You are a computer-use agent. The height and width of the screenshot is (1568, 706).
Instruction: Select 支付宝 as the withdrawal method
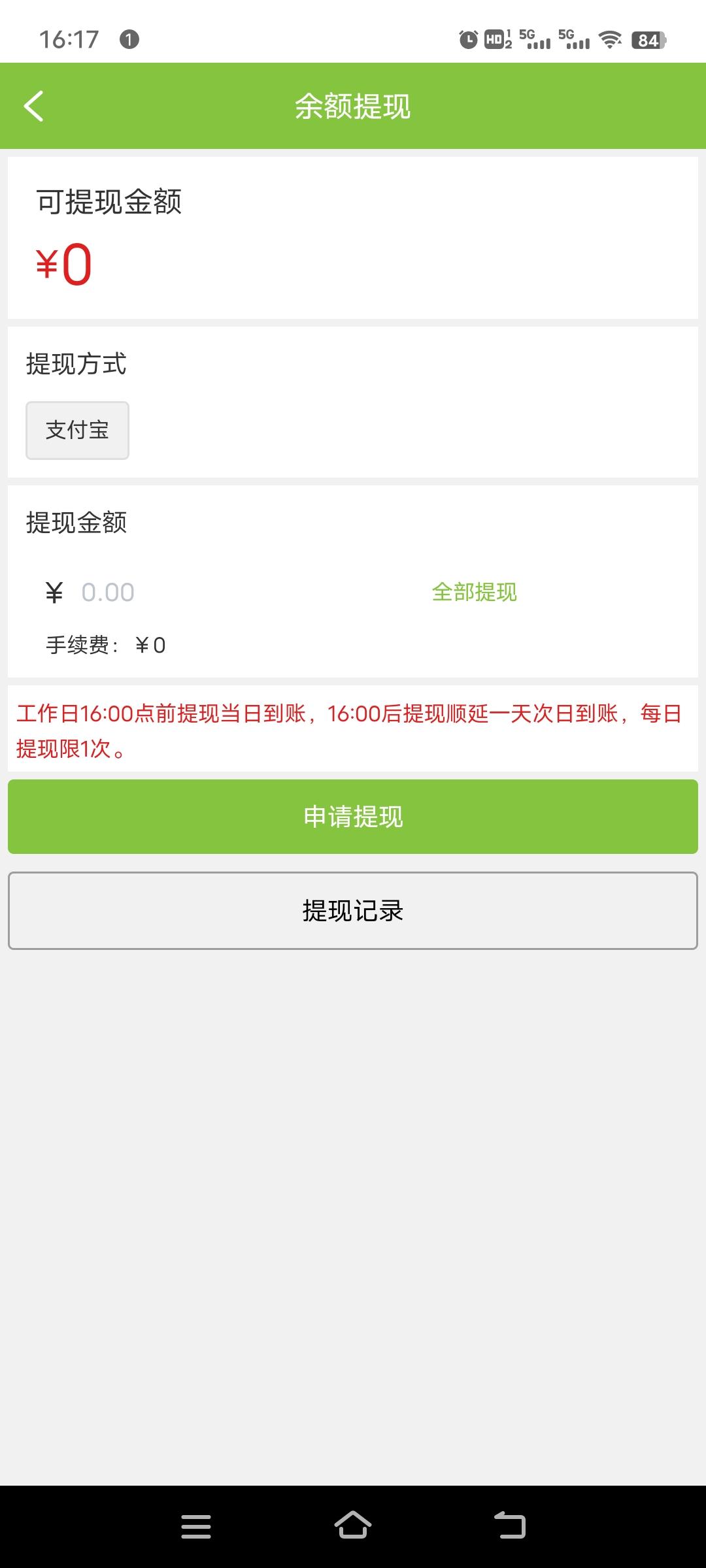[77, 430]
